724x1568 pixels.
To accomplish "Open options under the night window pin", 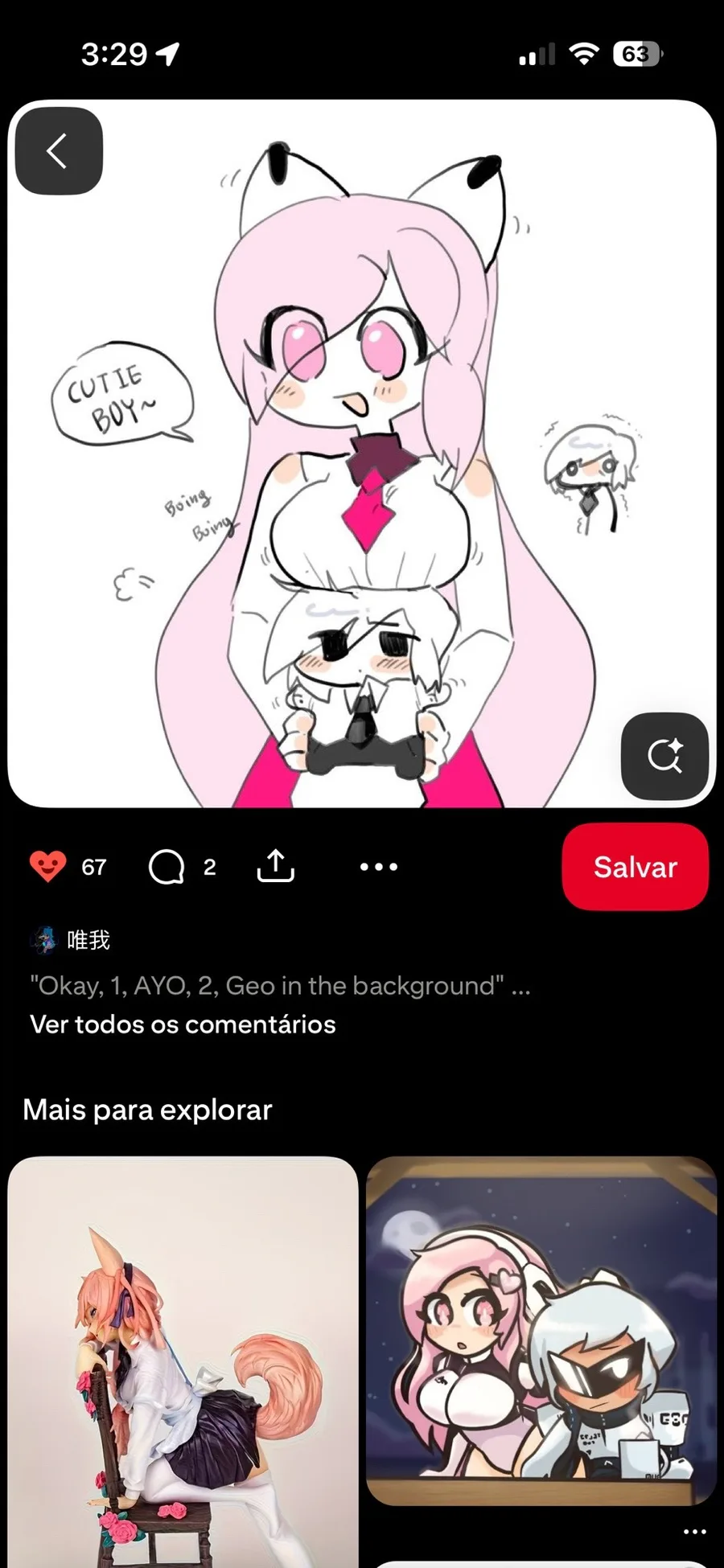I will pos(694,1532).
